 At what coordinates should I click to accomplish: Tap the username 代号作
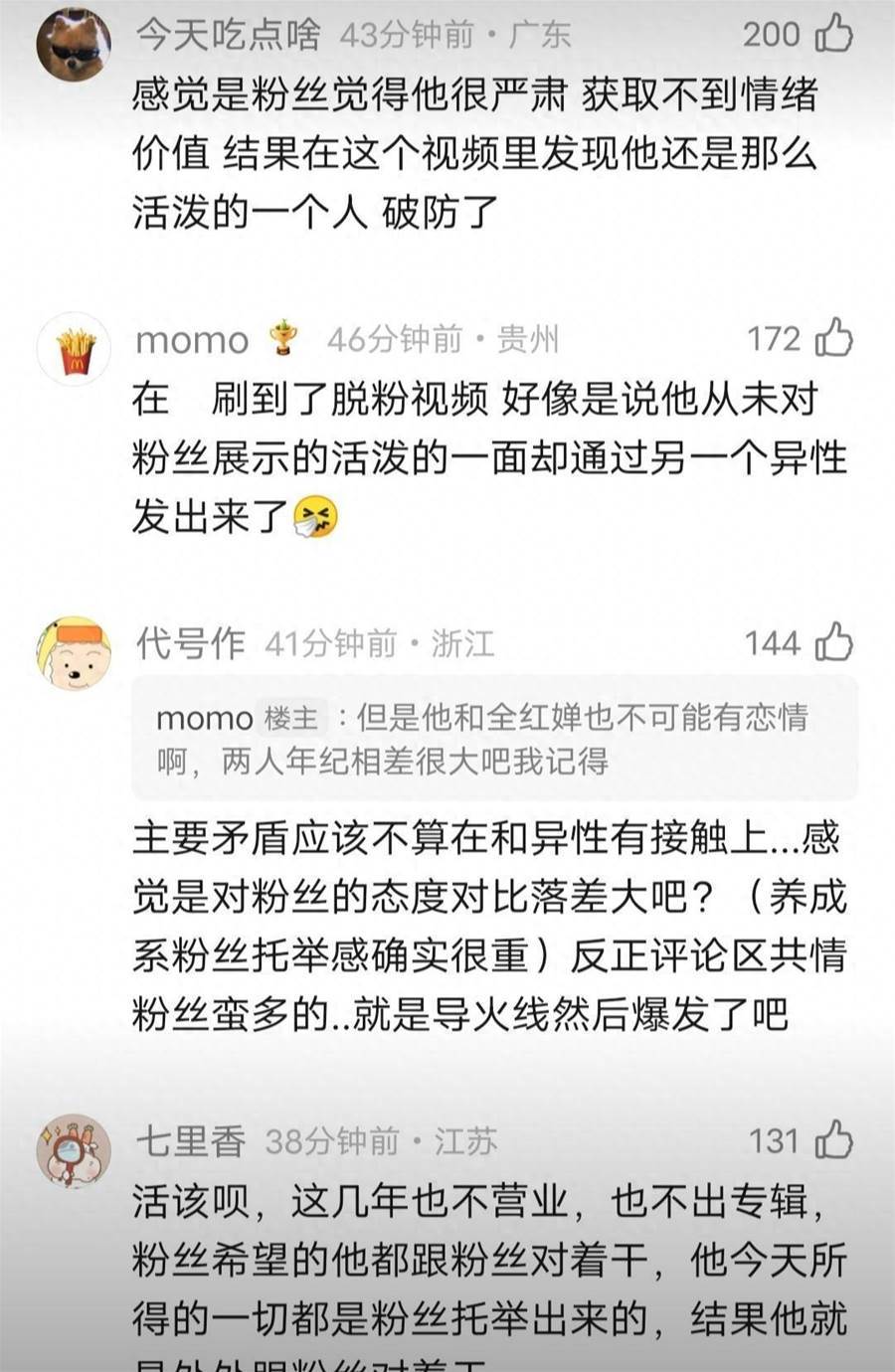pyautogui.click(x=191, y=644)
